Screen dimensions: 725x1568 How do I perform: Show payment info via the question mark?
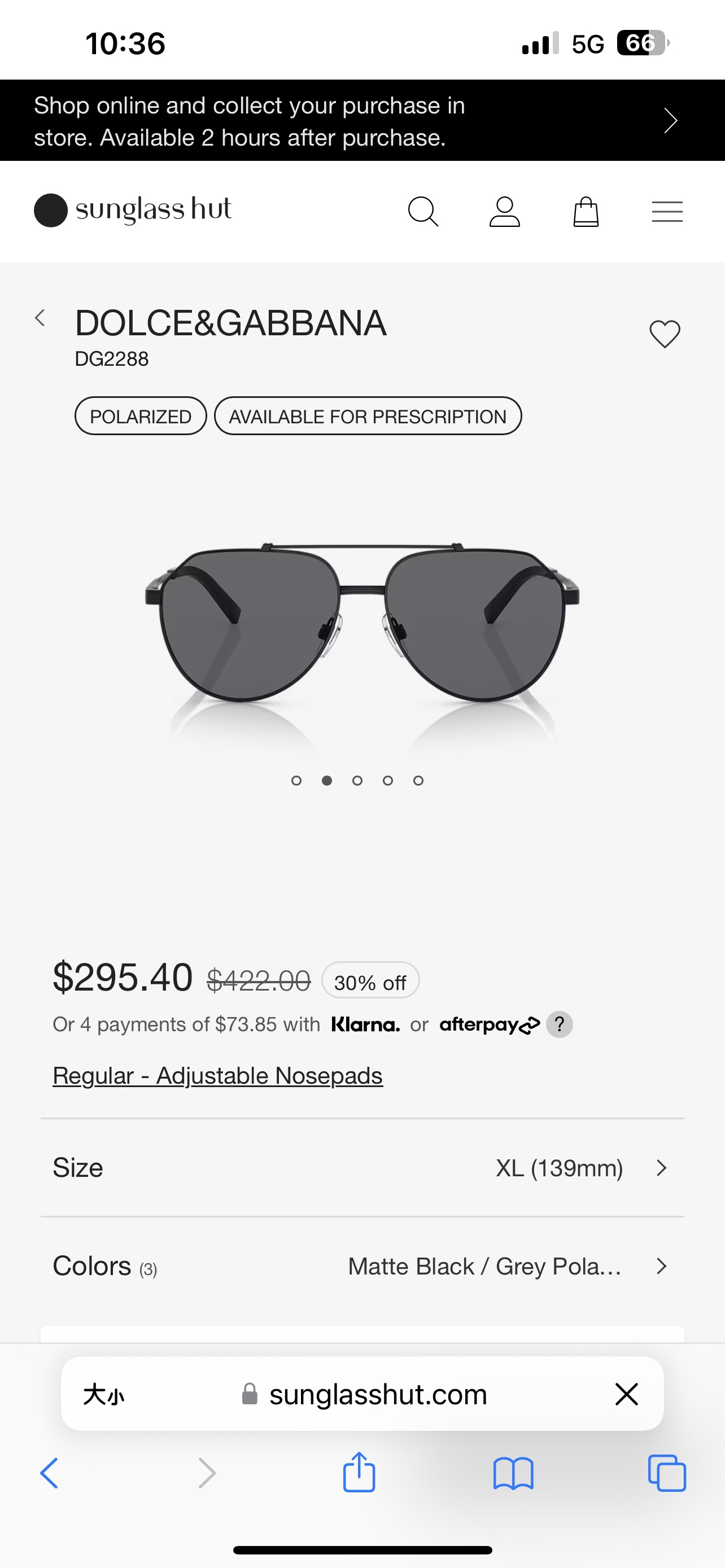pos(560,1024)
